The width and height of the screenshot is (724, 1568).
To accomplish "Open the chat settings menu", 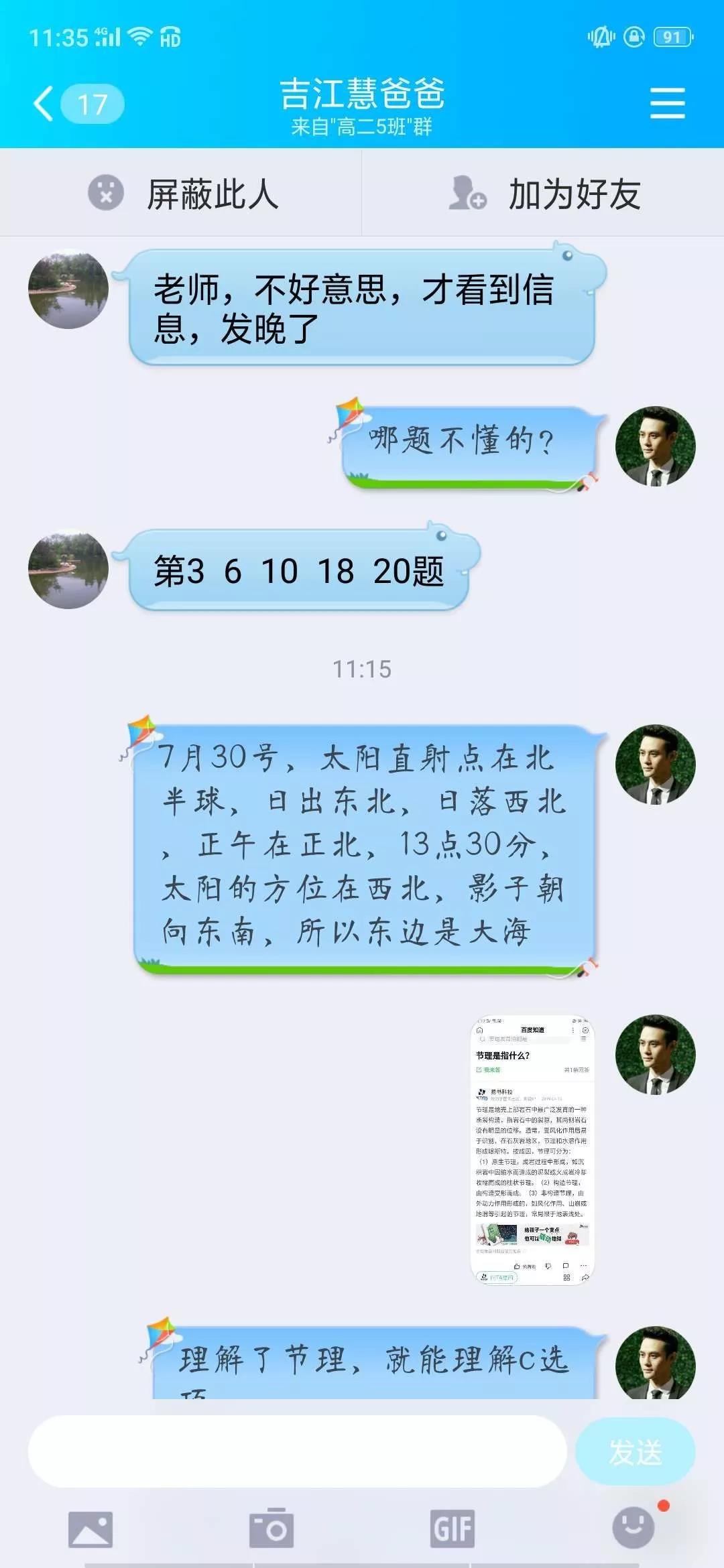I will [x=667, y=104].
